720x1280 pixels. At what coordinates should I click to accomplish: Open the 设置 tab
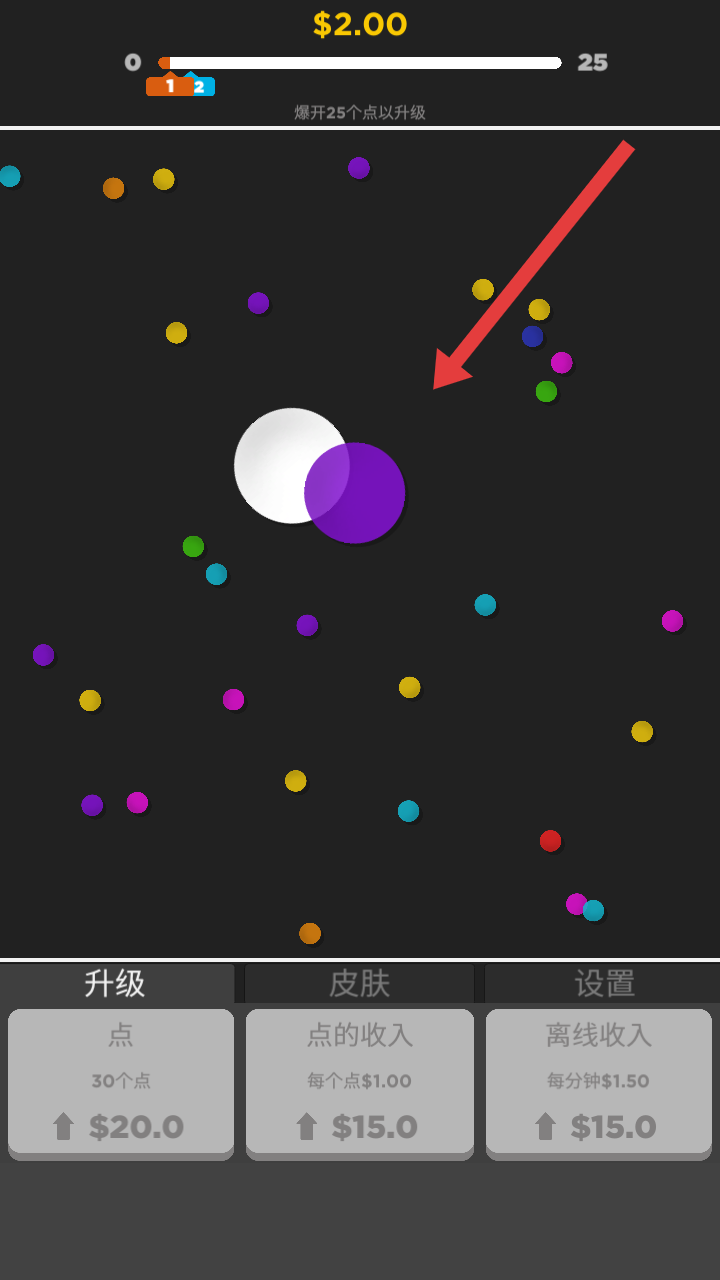coord(603,984)
